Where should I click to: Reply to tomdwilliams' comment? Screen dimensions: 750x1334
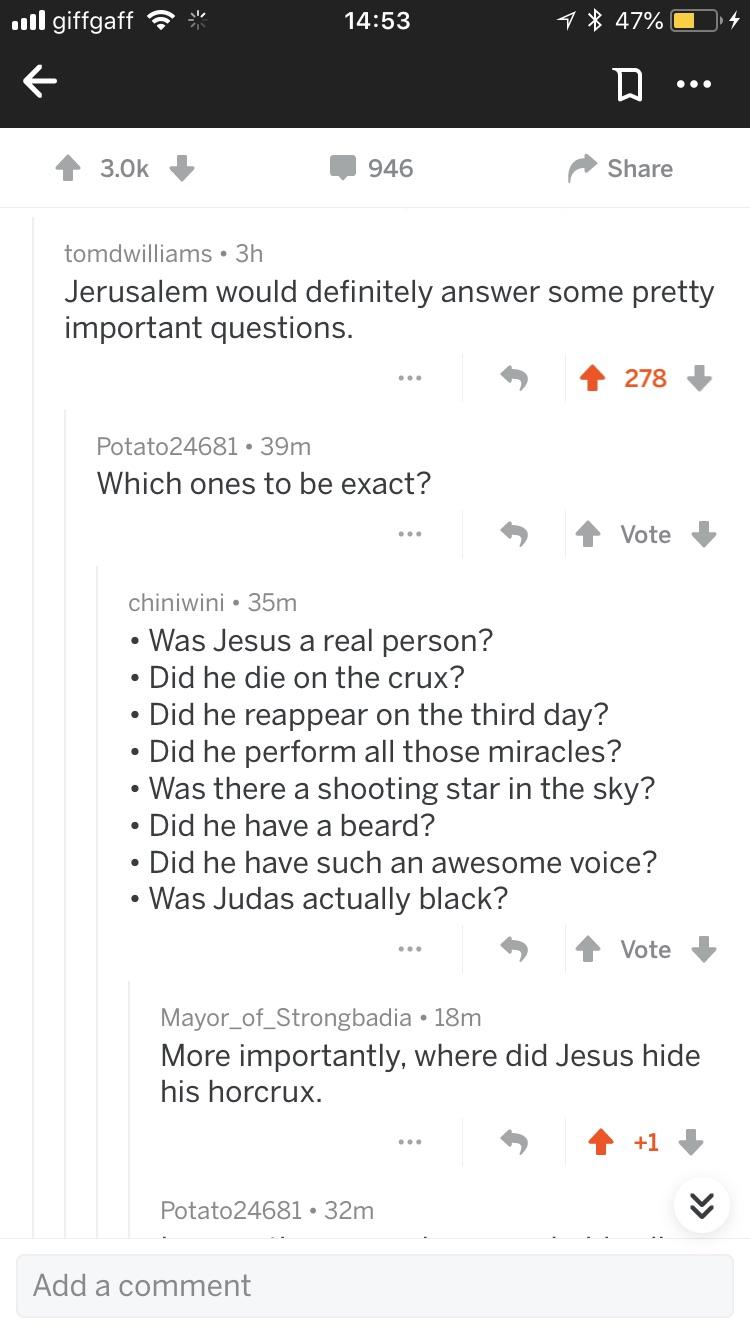[514, 378]
